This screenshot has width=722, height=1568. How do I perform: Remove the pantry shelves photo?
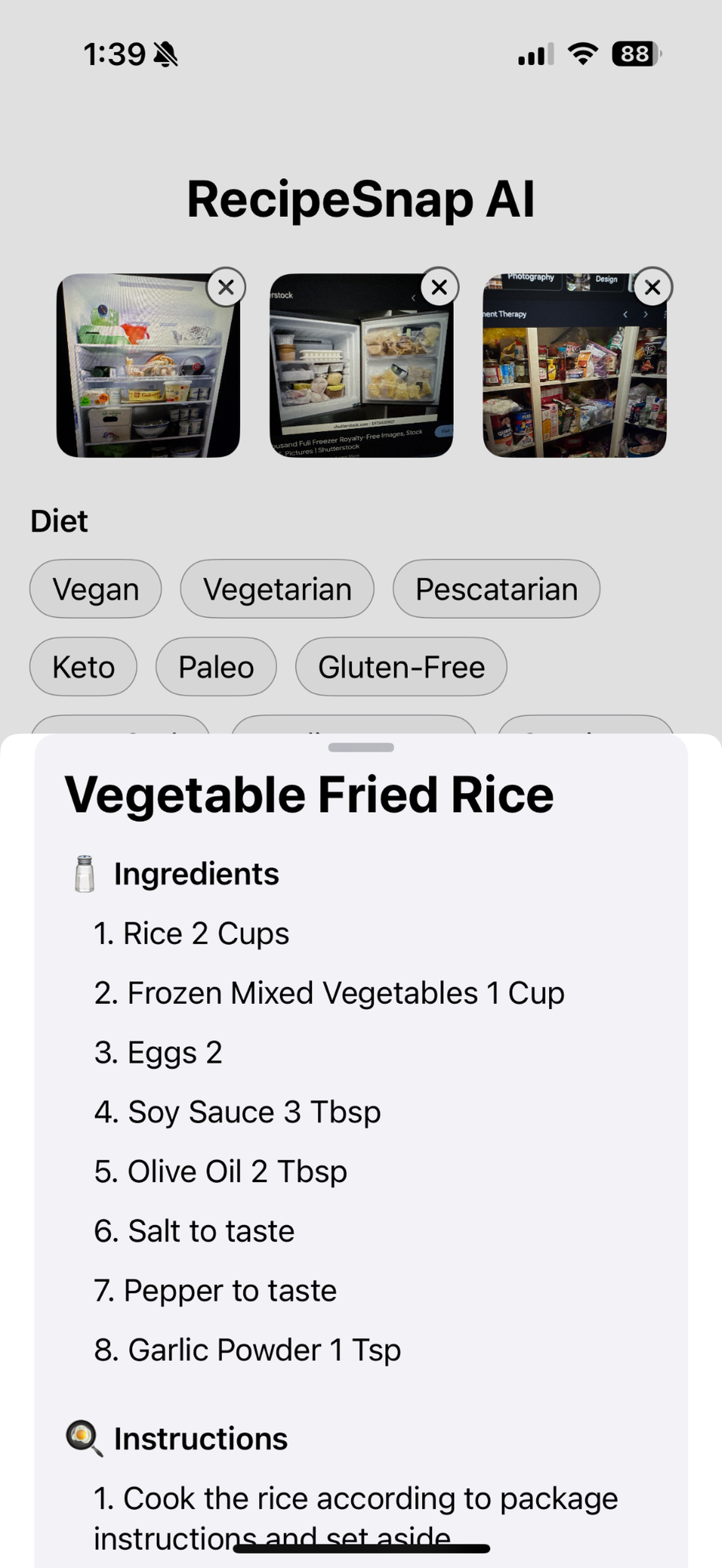pyautogui.click(x=652, y=288)
